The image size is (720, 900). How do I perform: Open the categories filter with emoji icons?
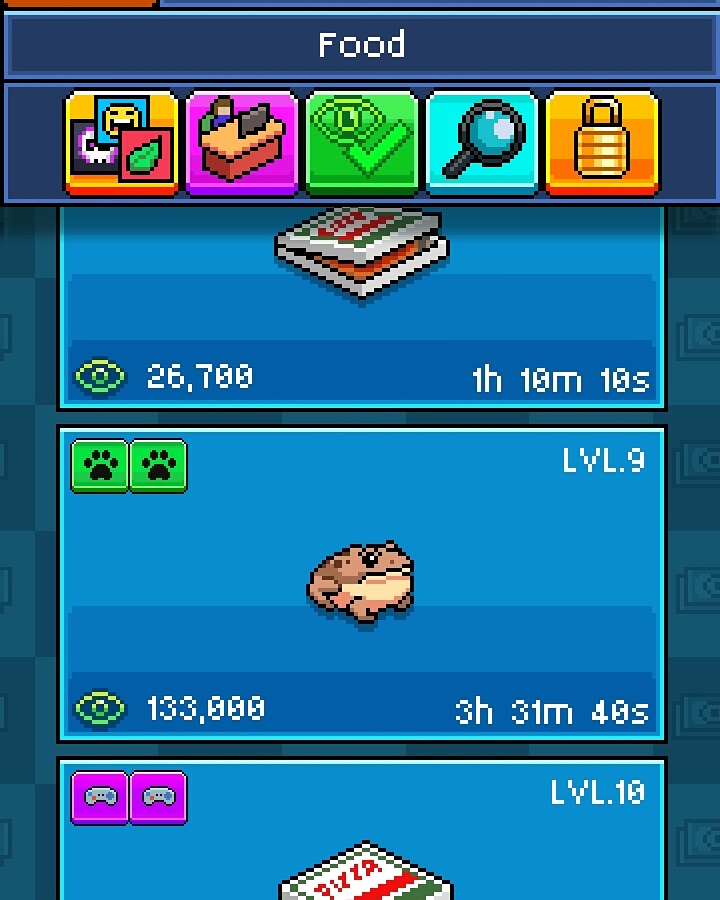tap(121, 143)
